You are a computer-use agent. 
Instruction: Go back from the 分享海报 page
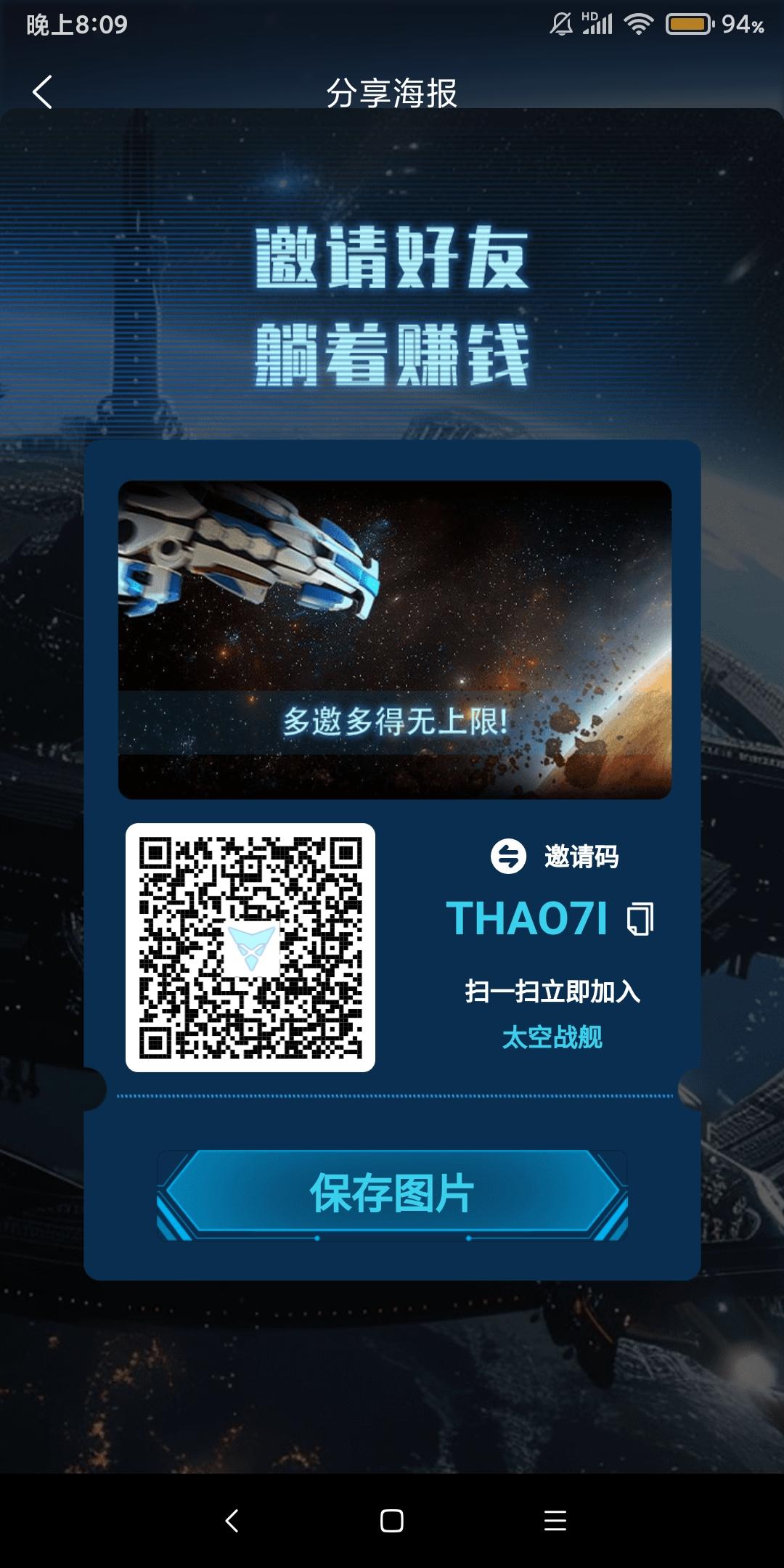43,92
